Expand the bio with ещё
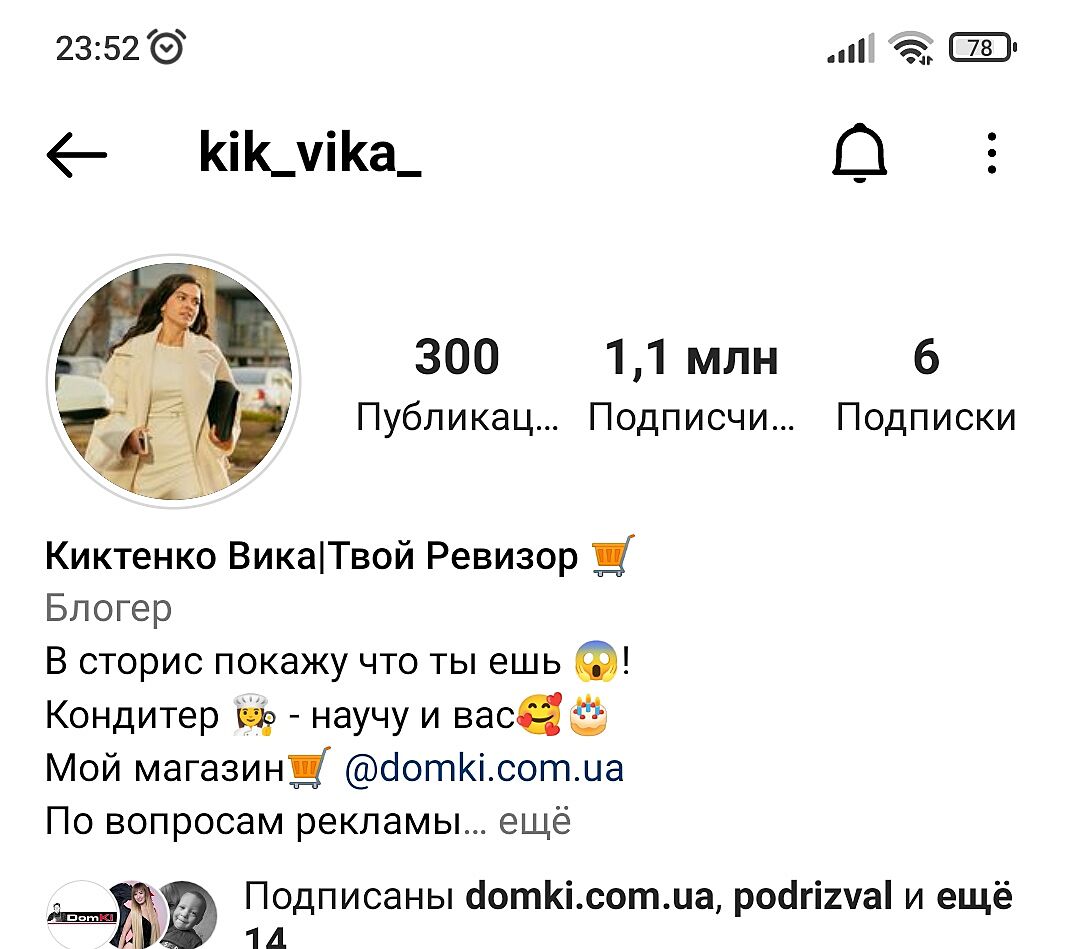 [x=534, y=821]
